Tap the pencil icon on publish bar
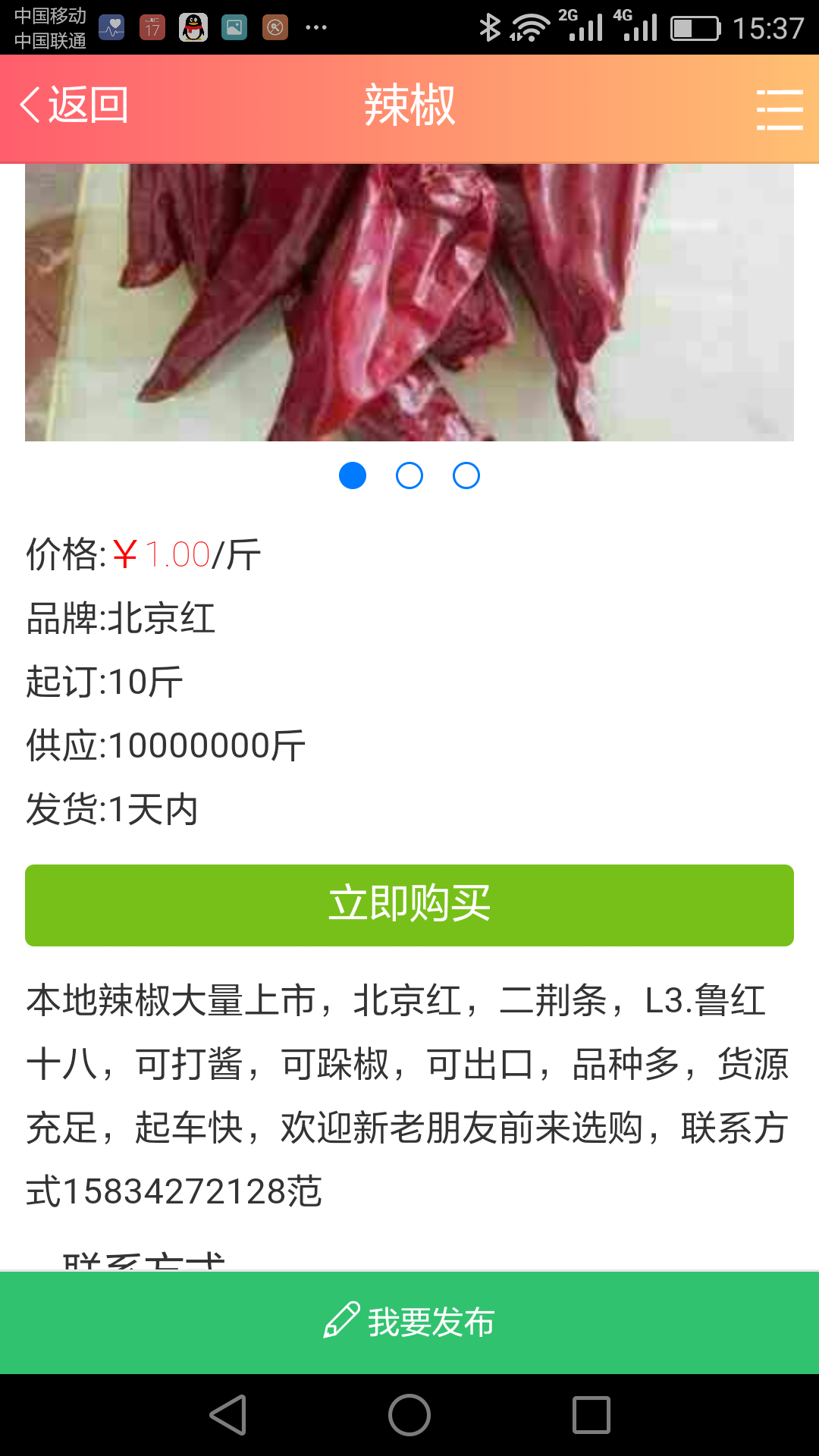The image size is (819, 1456). pos(343,1319)
